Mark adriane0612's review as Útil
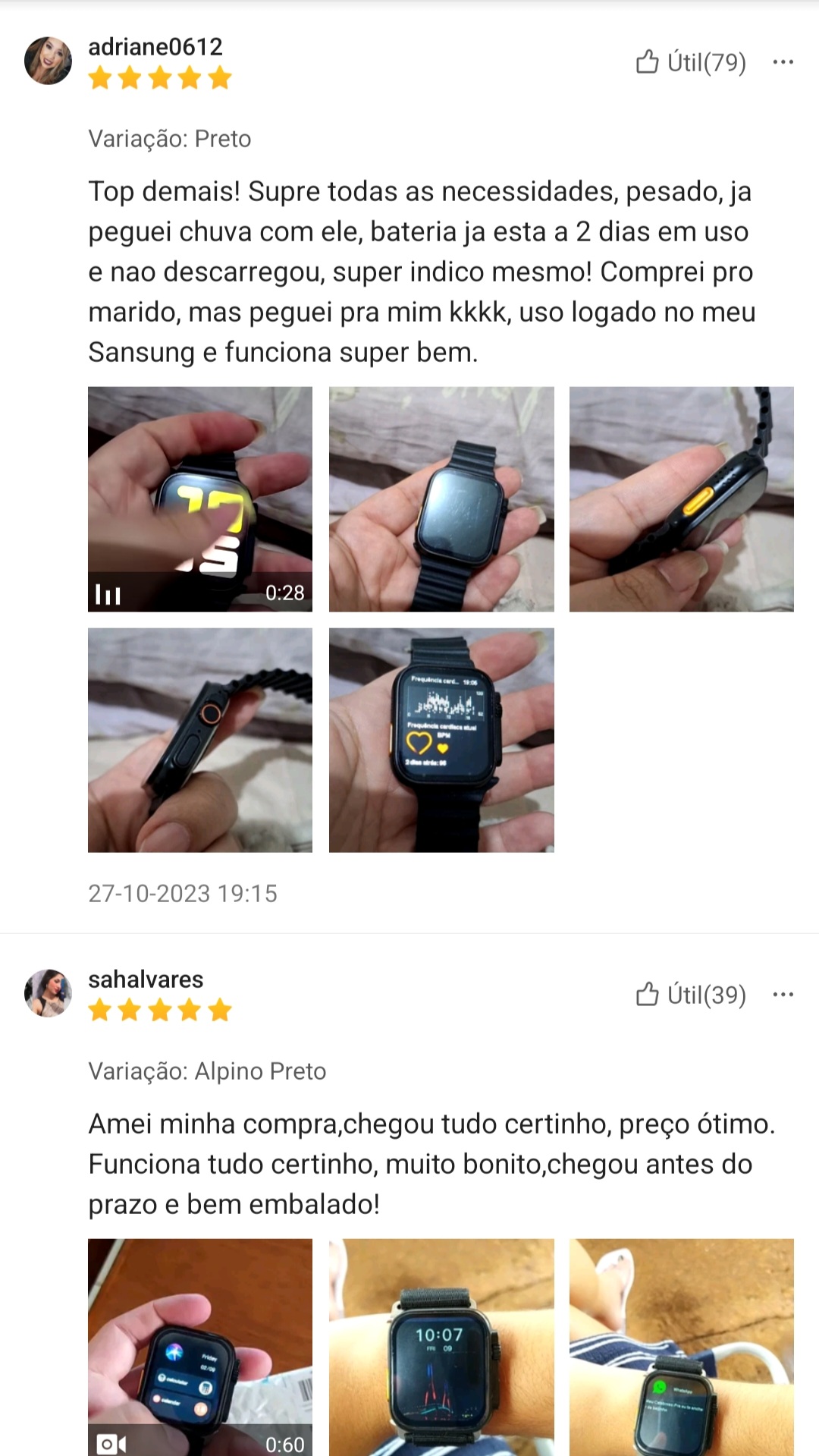 pyautogui.click(x=690, y=62)
